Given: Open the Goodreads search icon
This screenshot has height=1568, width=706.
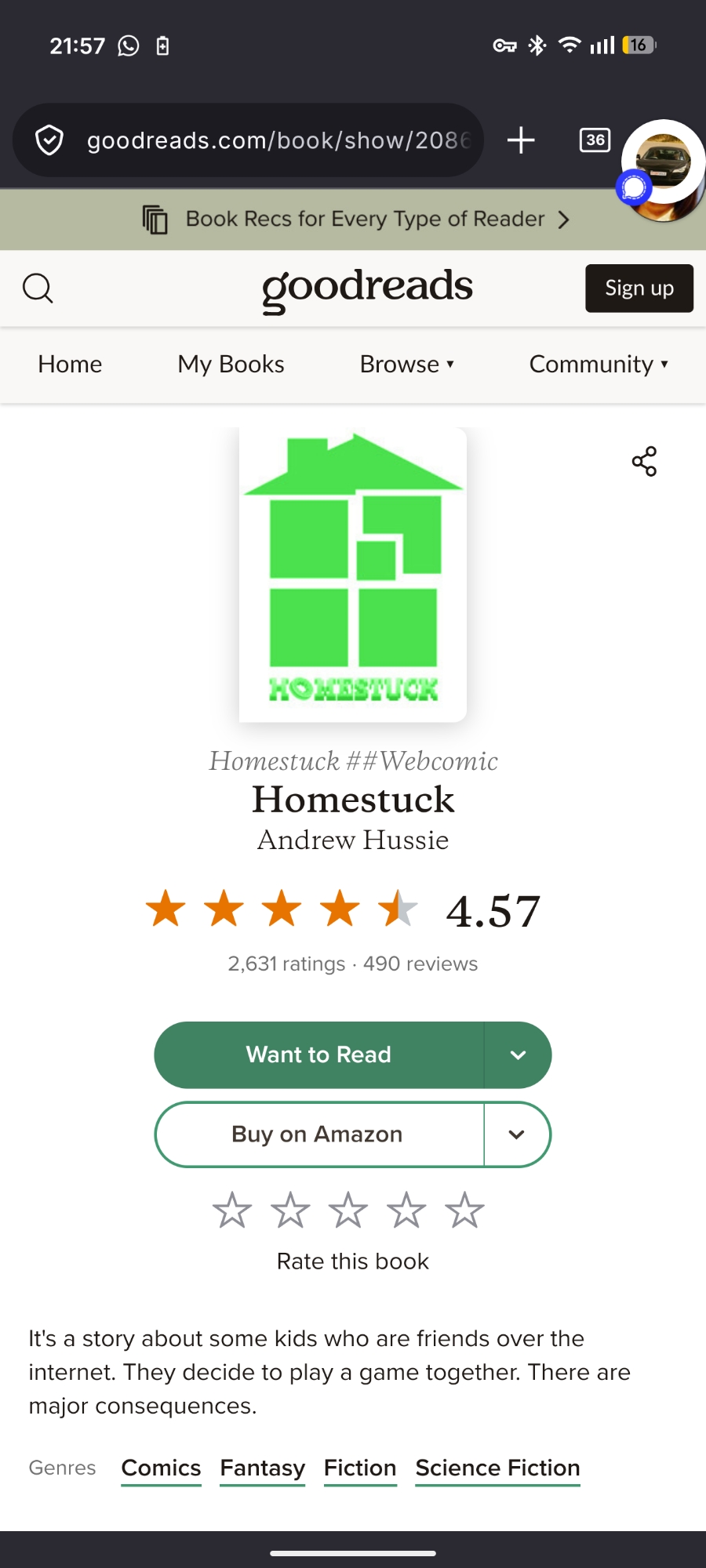Looking at the screenshot, I should (38, 289).
